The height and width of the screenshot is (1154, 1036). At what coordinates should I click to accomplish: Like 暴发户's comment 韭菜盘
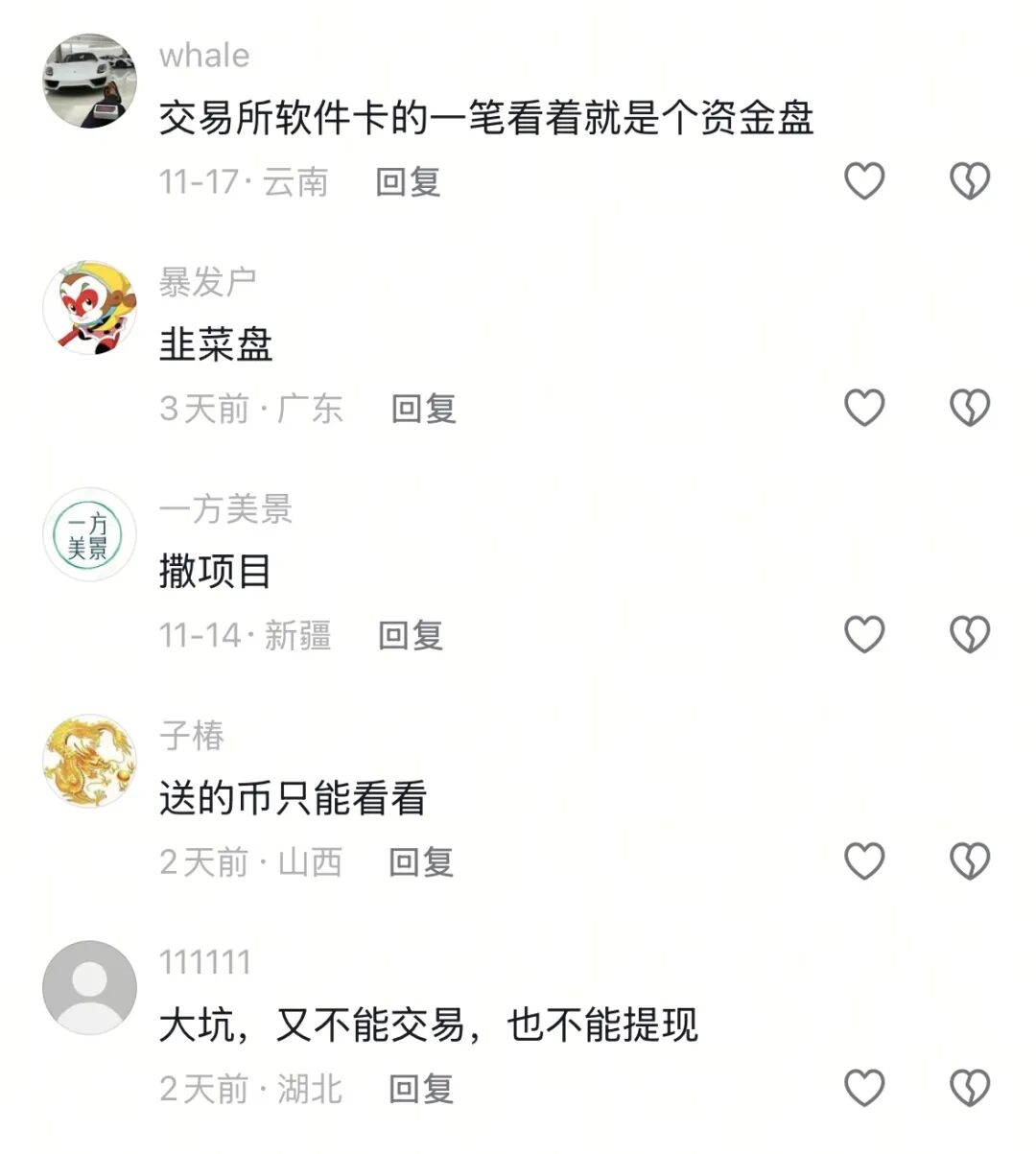[863, 409]
